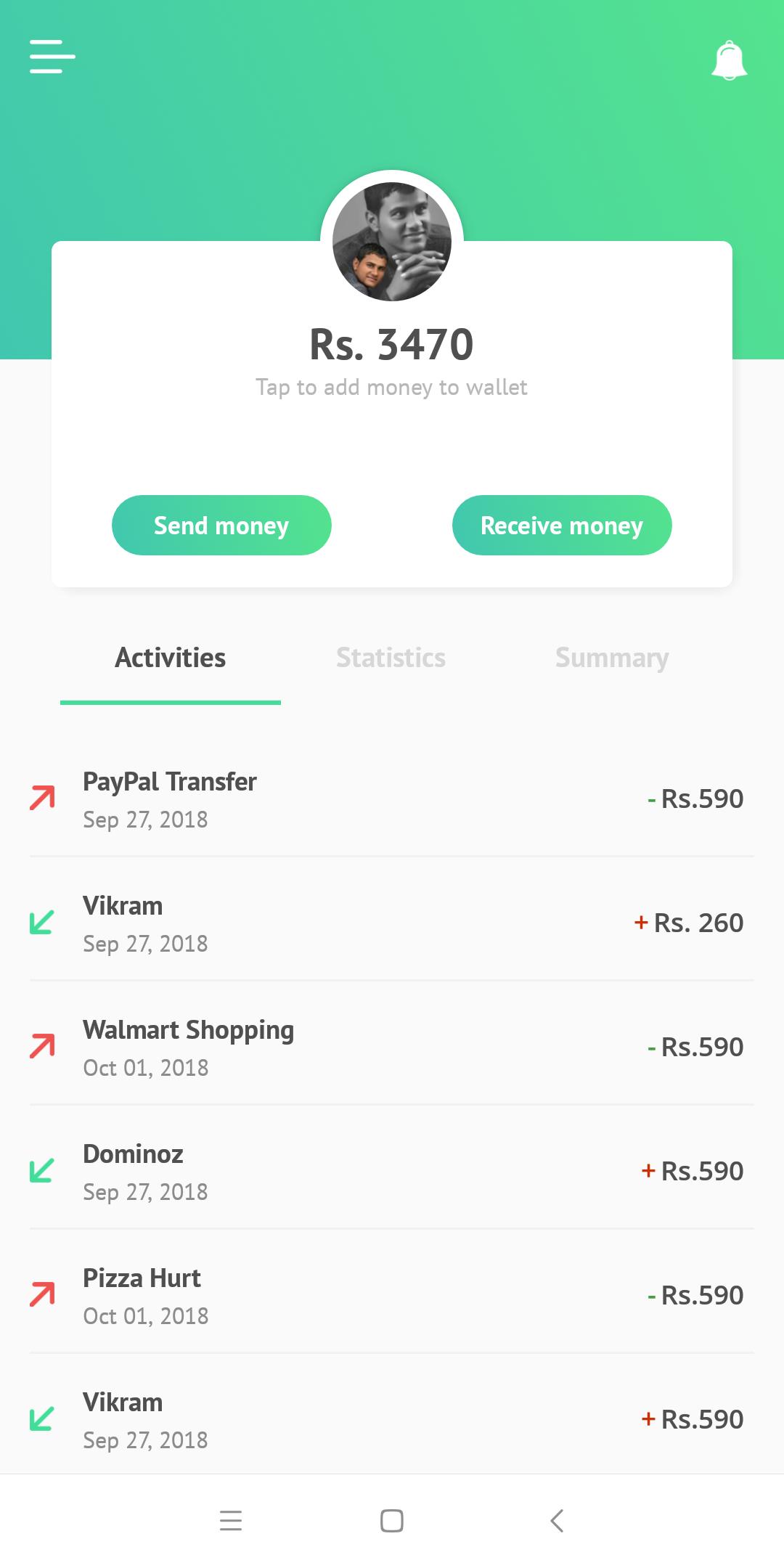Image resolution: width=784 pixels, height=1568 pixels.
Task: Select the outgoing arrow icon for Walmart Shopping
Action: pyautogui.click(x=41, y=1046)
